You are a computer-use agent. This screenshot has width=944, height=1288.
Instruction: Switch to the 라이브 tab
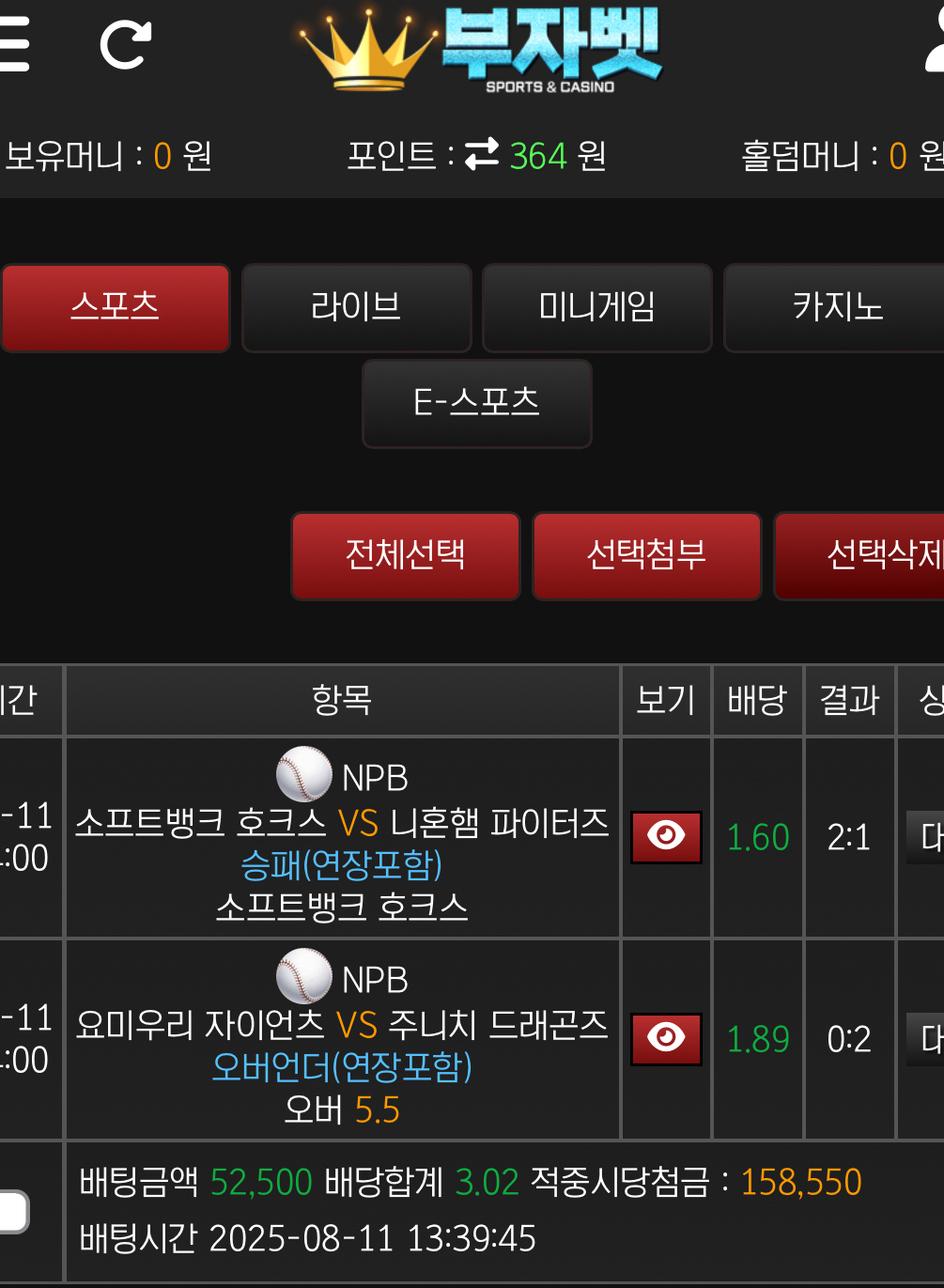357,308
